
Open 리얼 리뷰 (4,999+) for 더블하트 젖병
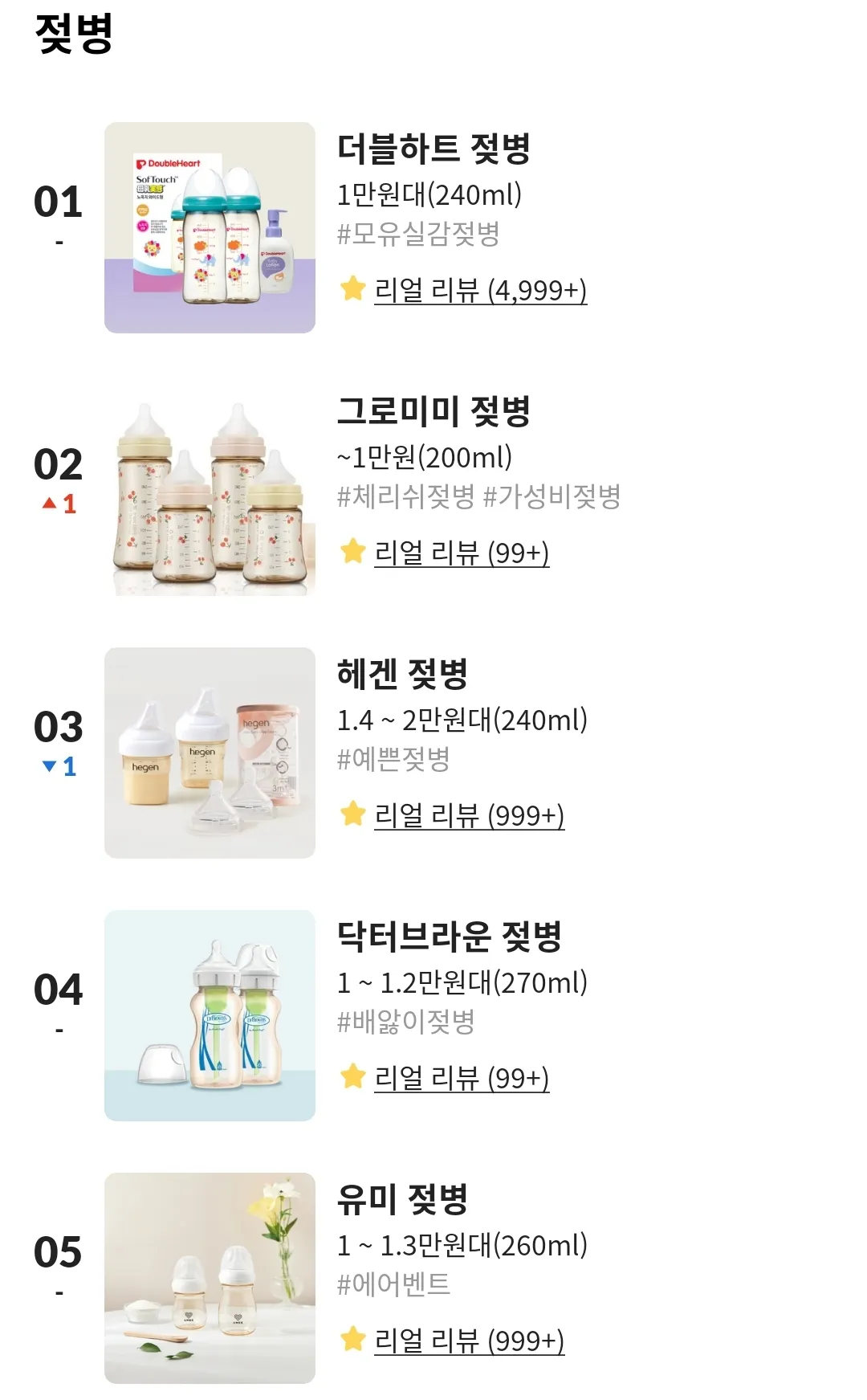(x=480, y=290)
